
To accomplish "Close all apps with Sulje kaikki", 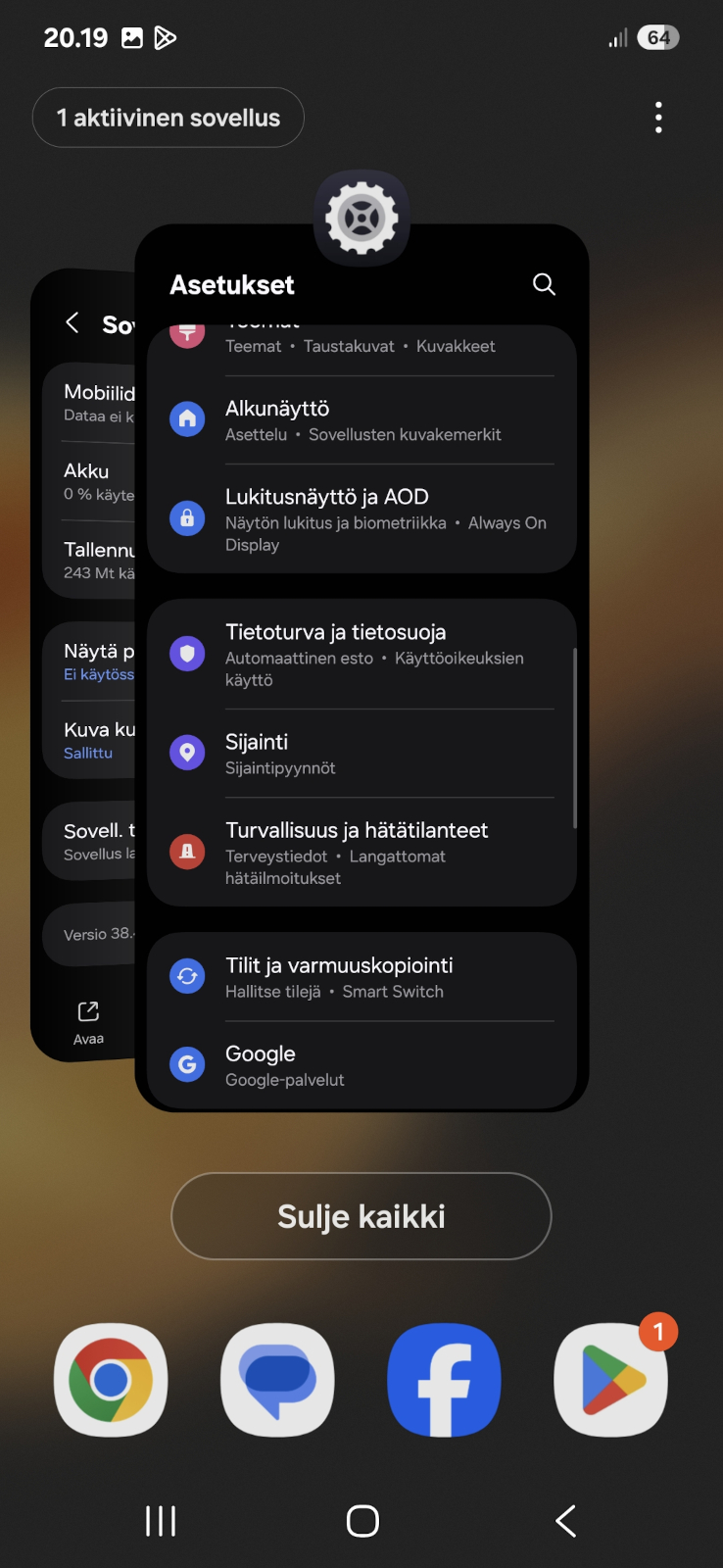I will [x=361, y=1216].
